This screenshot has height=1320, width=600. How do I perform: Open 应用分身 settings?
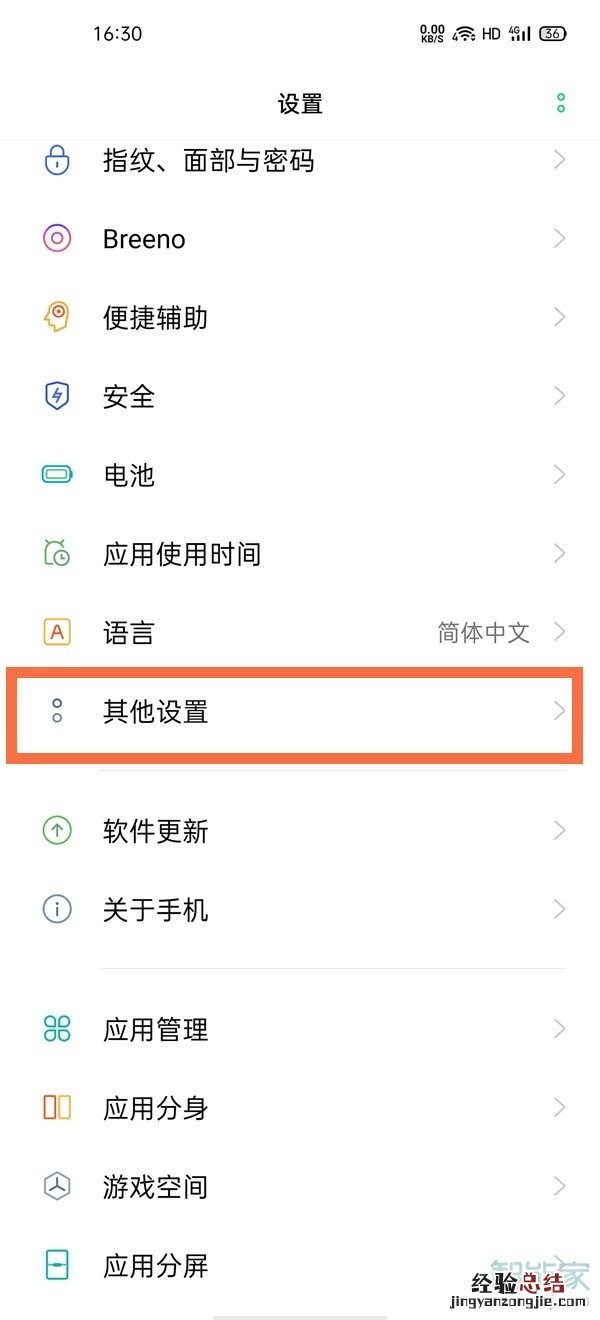[x=300, y=1108]
